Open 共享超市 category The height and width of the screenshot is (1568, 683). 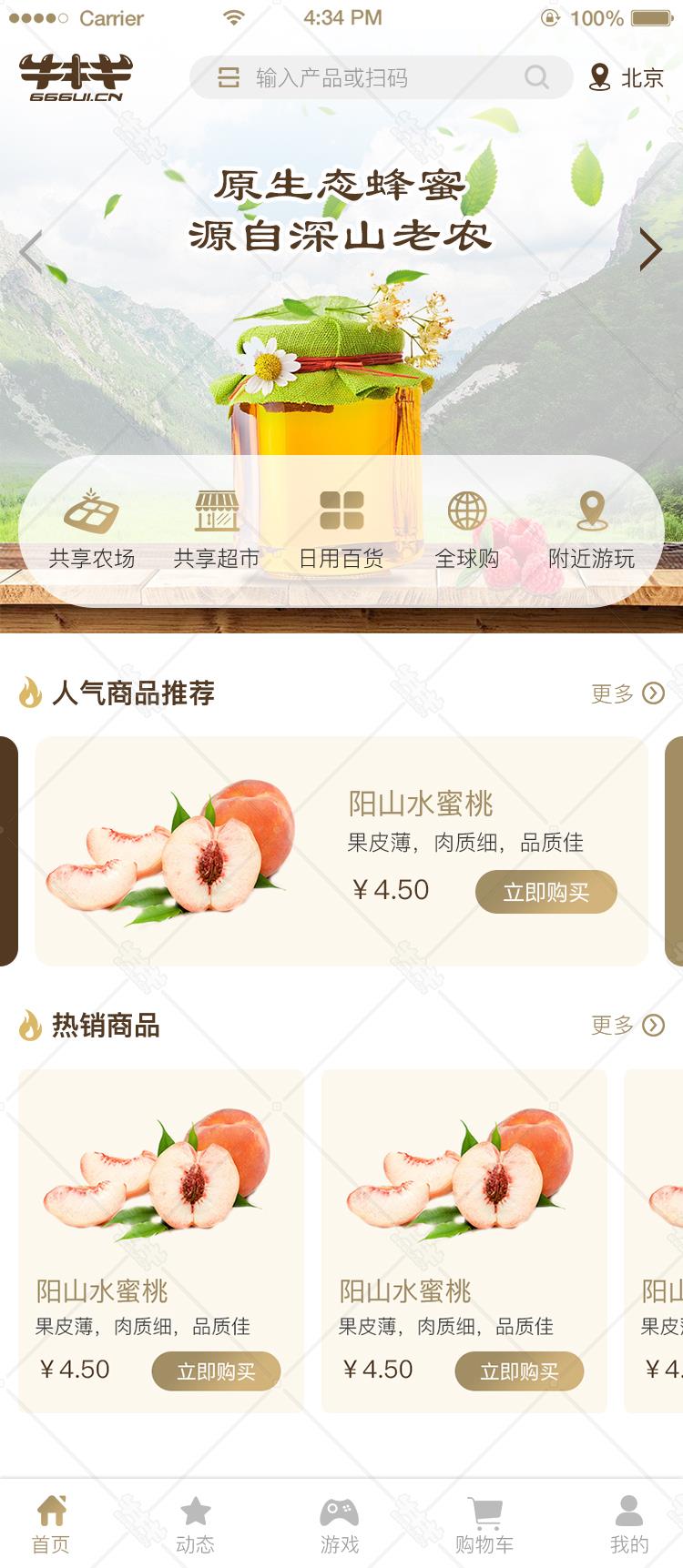click(217, 530)
